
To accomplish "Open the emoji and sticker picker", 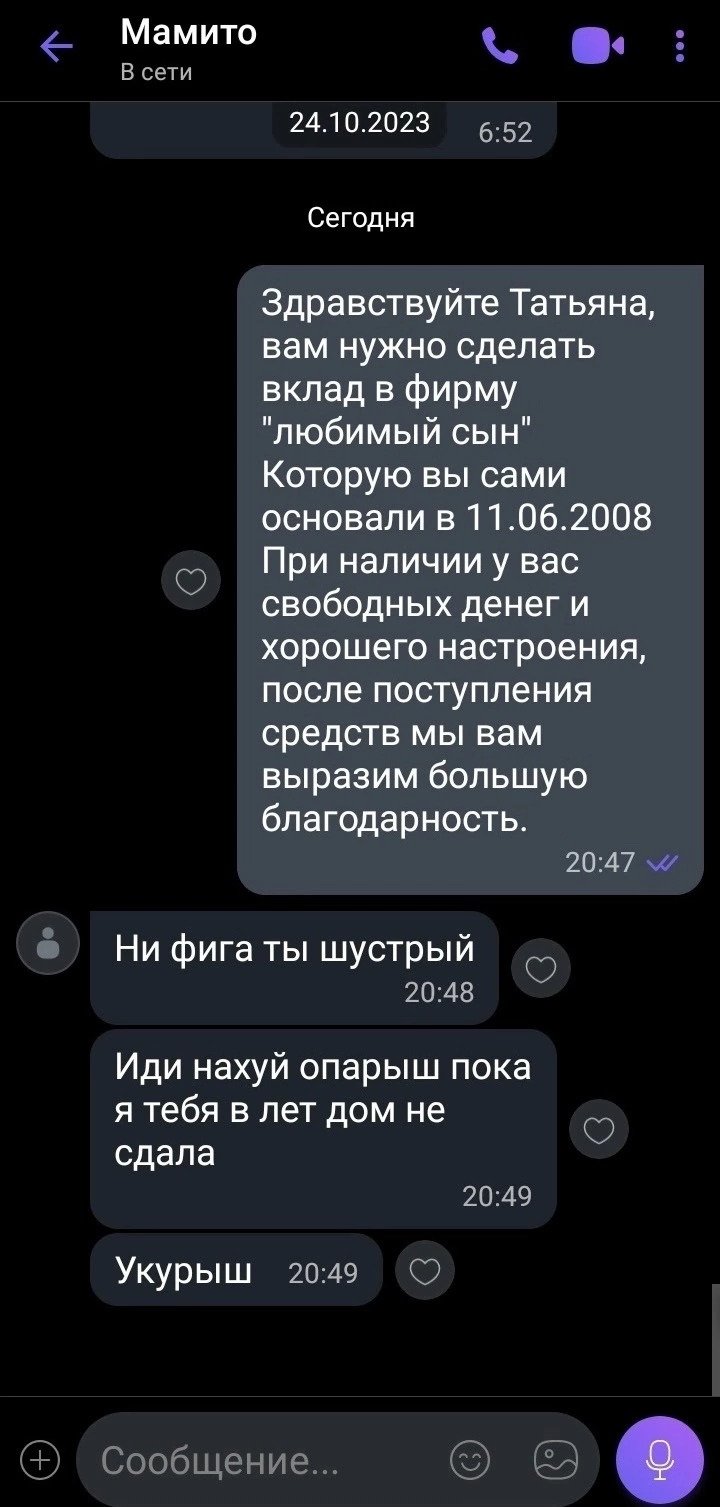I will tap(469, 1461).
